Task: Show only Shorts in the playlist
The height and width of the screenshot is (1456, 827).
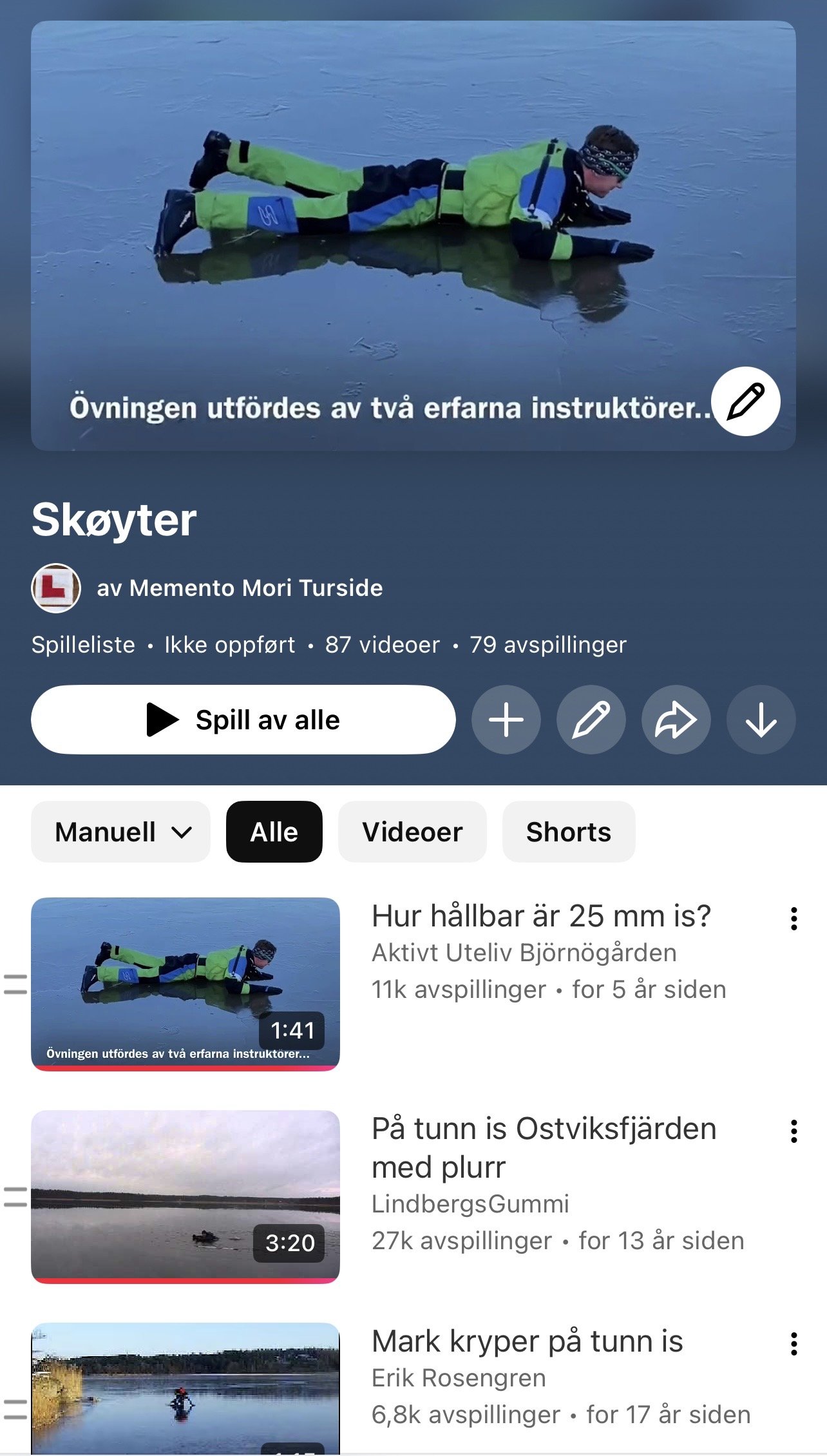Action: click(568, 832)
